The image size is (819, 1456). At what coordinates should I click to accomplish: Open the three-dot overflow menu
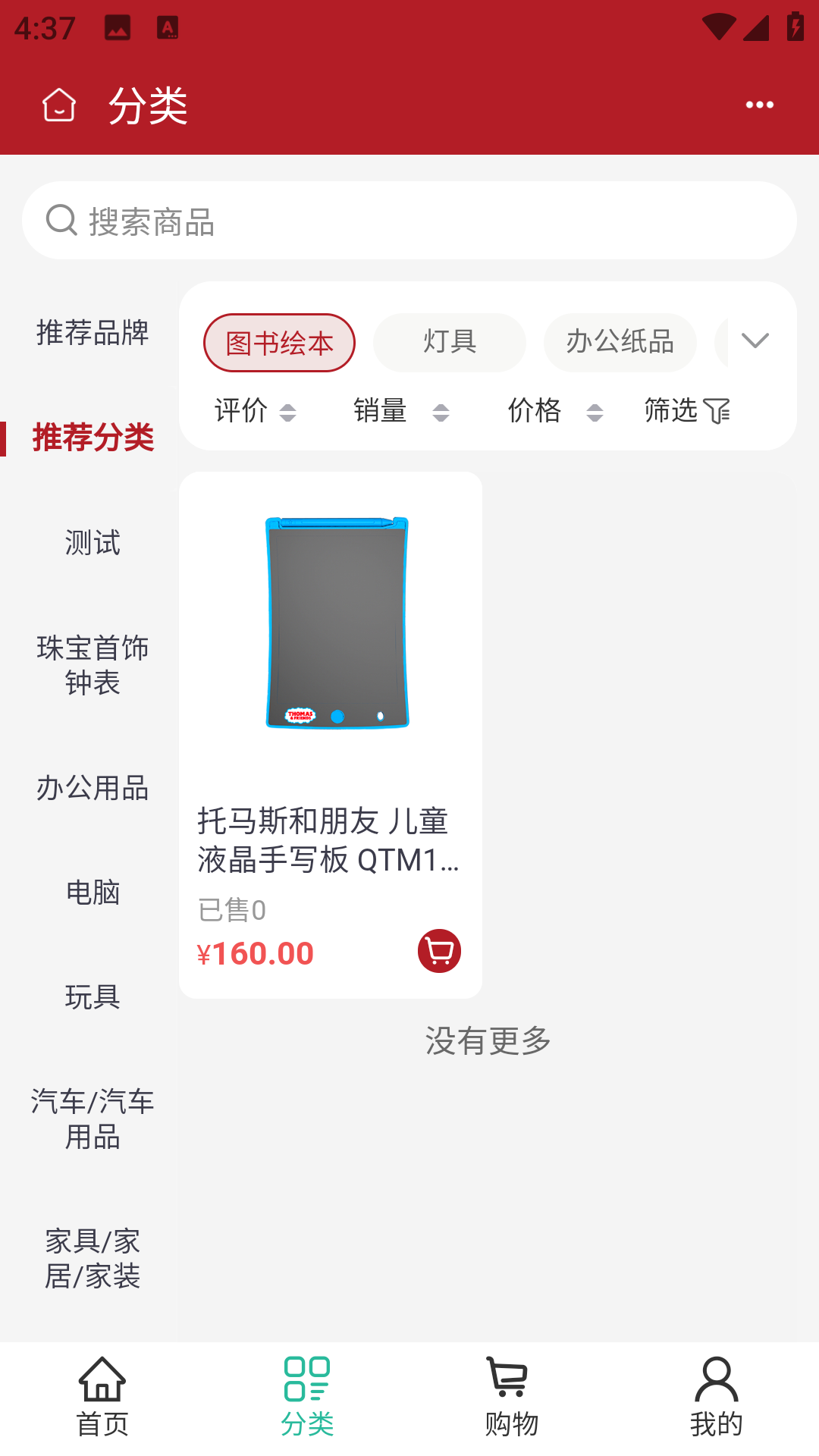[x=759, y=105]
